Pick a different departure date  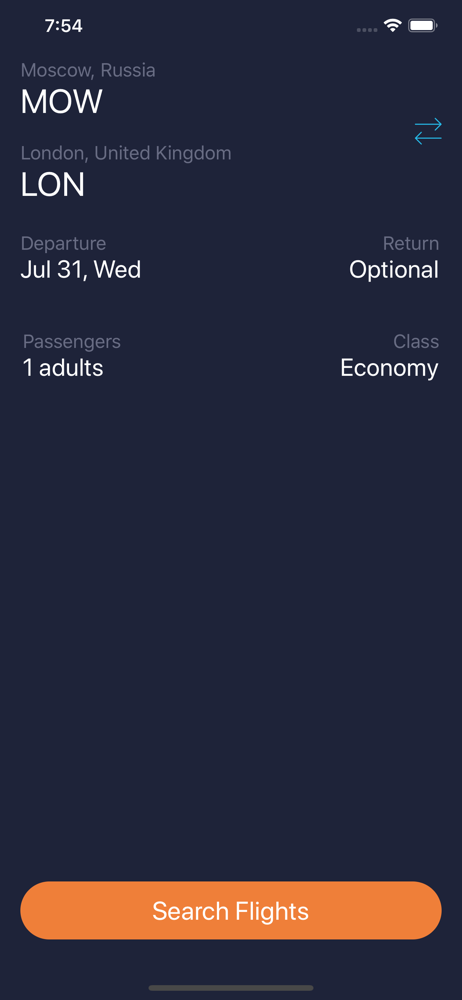point(81,269)
